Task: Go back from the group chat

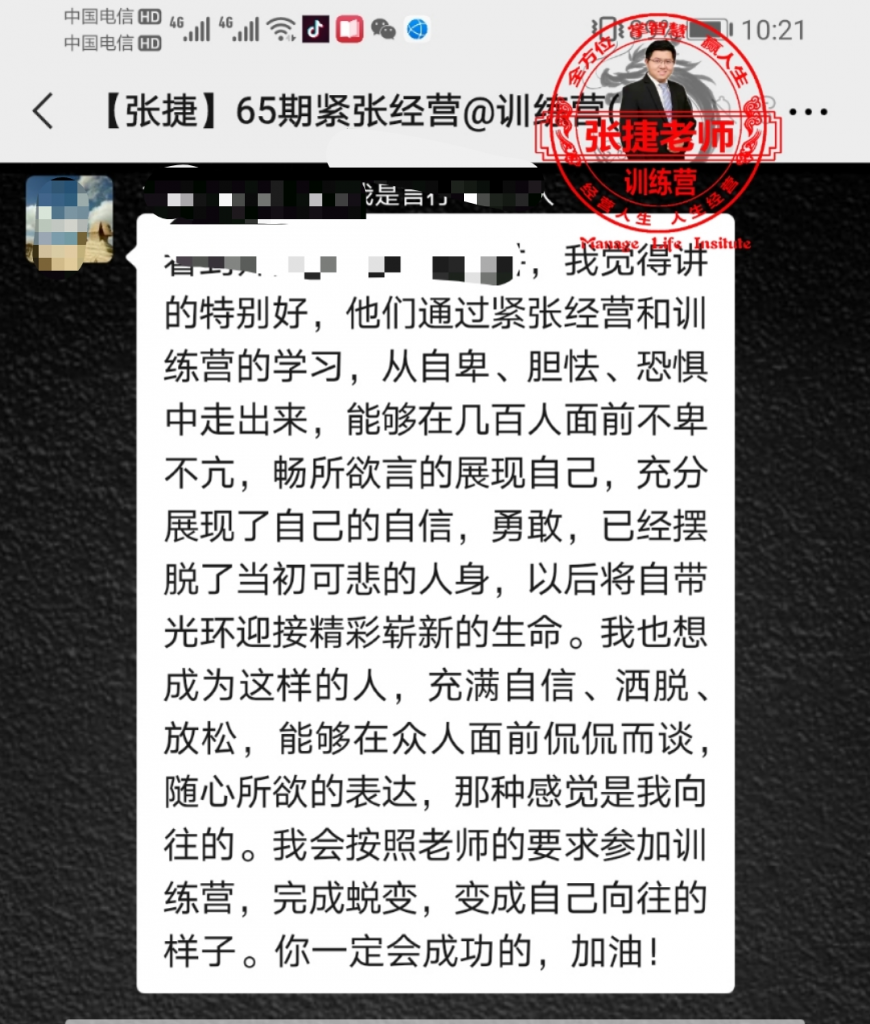Action: tap(43, 112)
